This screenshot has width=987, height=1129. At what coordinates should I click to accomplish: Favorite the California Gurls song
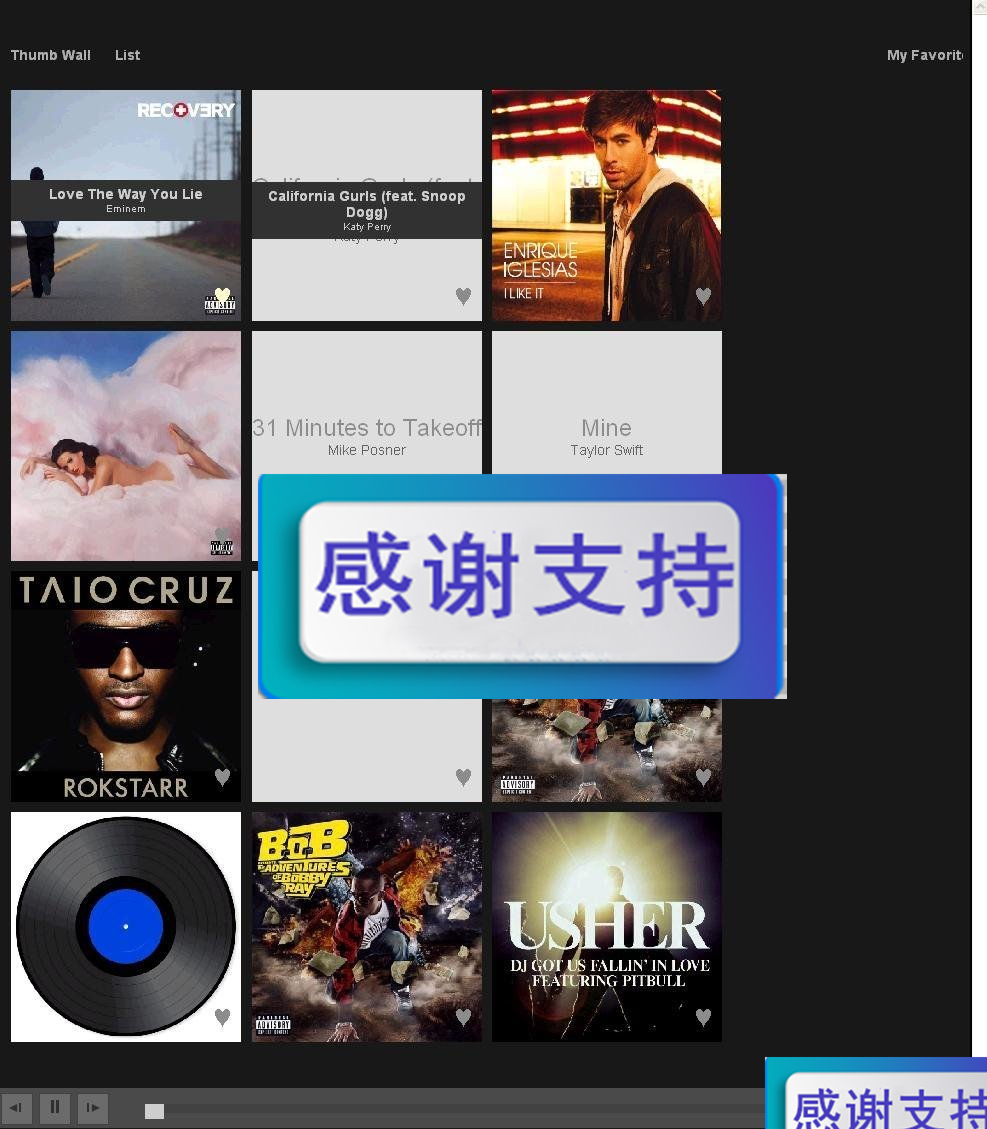point(463,296)
